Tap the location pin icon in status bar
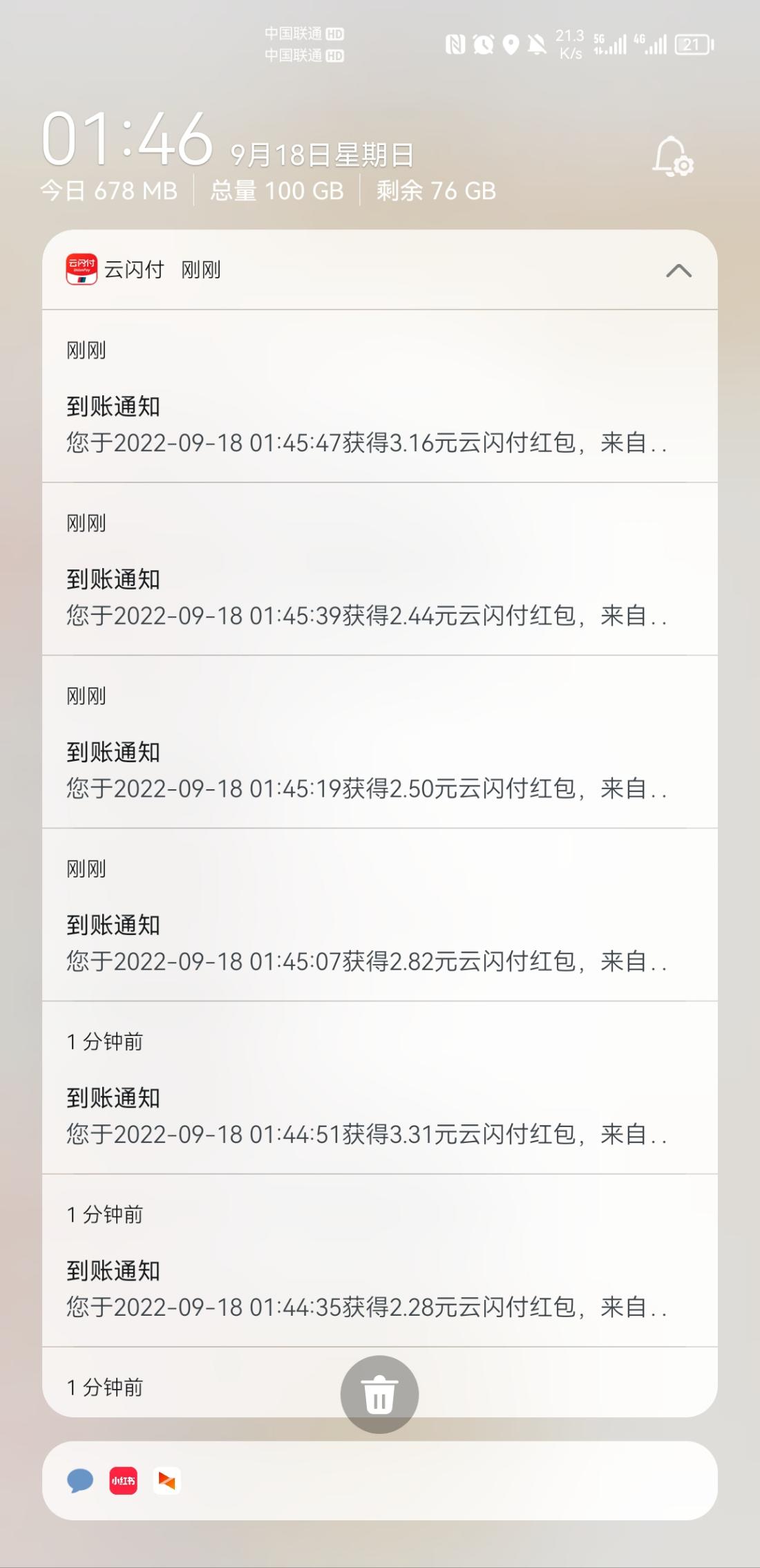This screenshot has width=760, height=1568. pyautogui.click(x=510, y=43)
